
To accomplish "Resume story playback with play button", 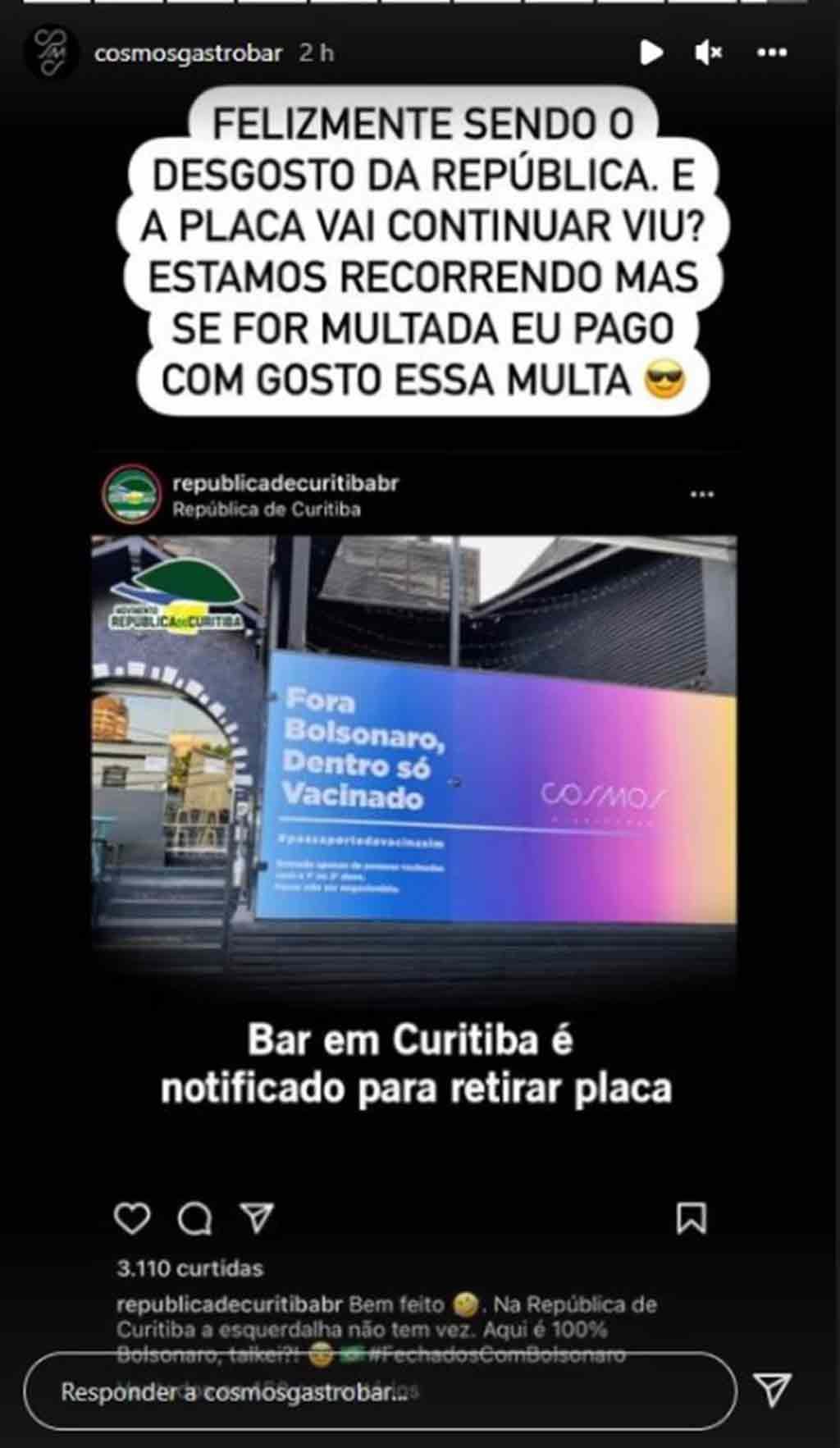I will [x=651, y=53].
